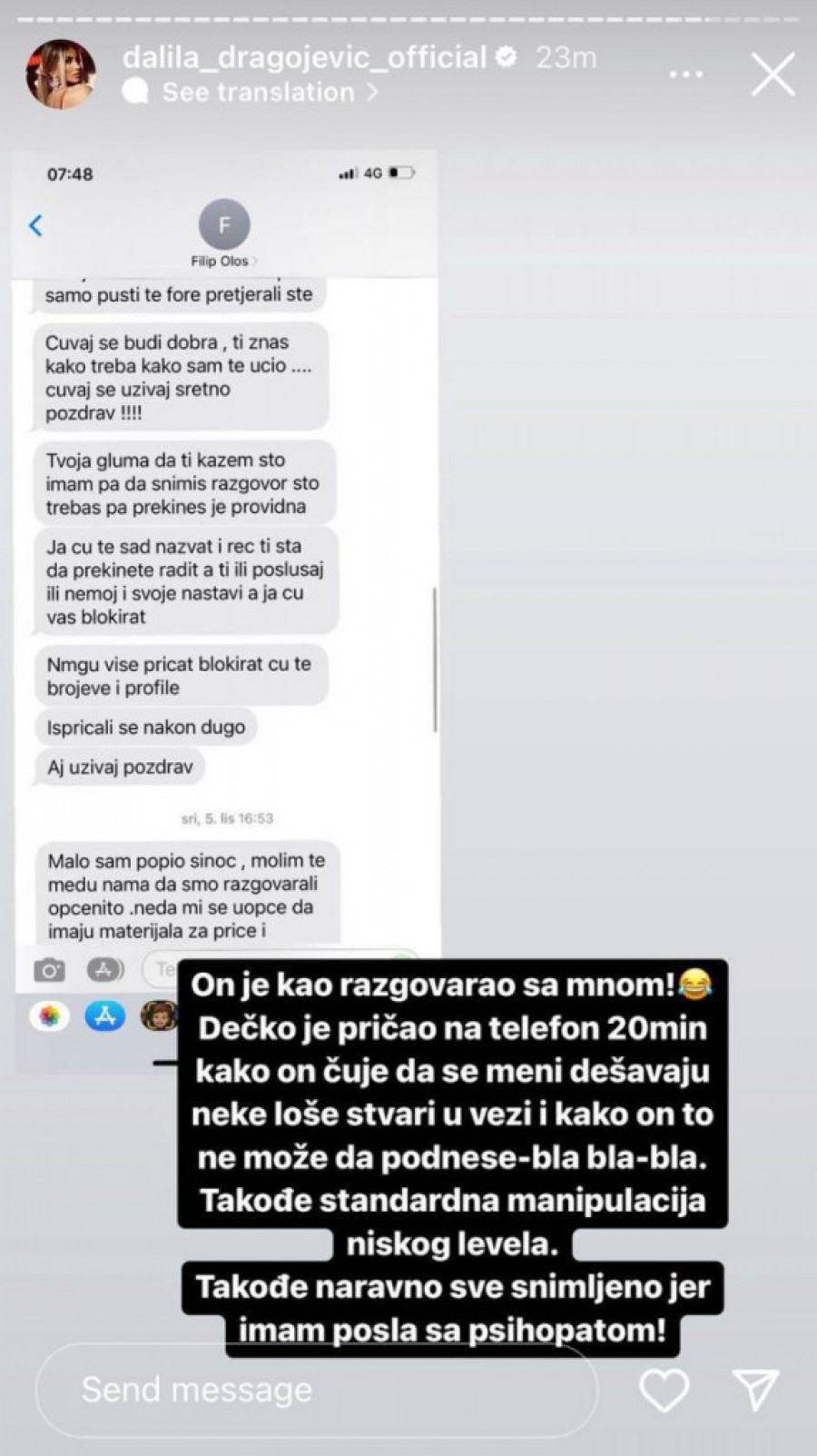Close the story viewer
The height and width of the screenshot is (1456, 817).
[x=773, y=74]
